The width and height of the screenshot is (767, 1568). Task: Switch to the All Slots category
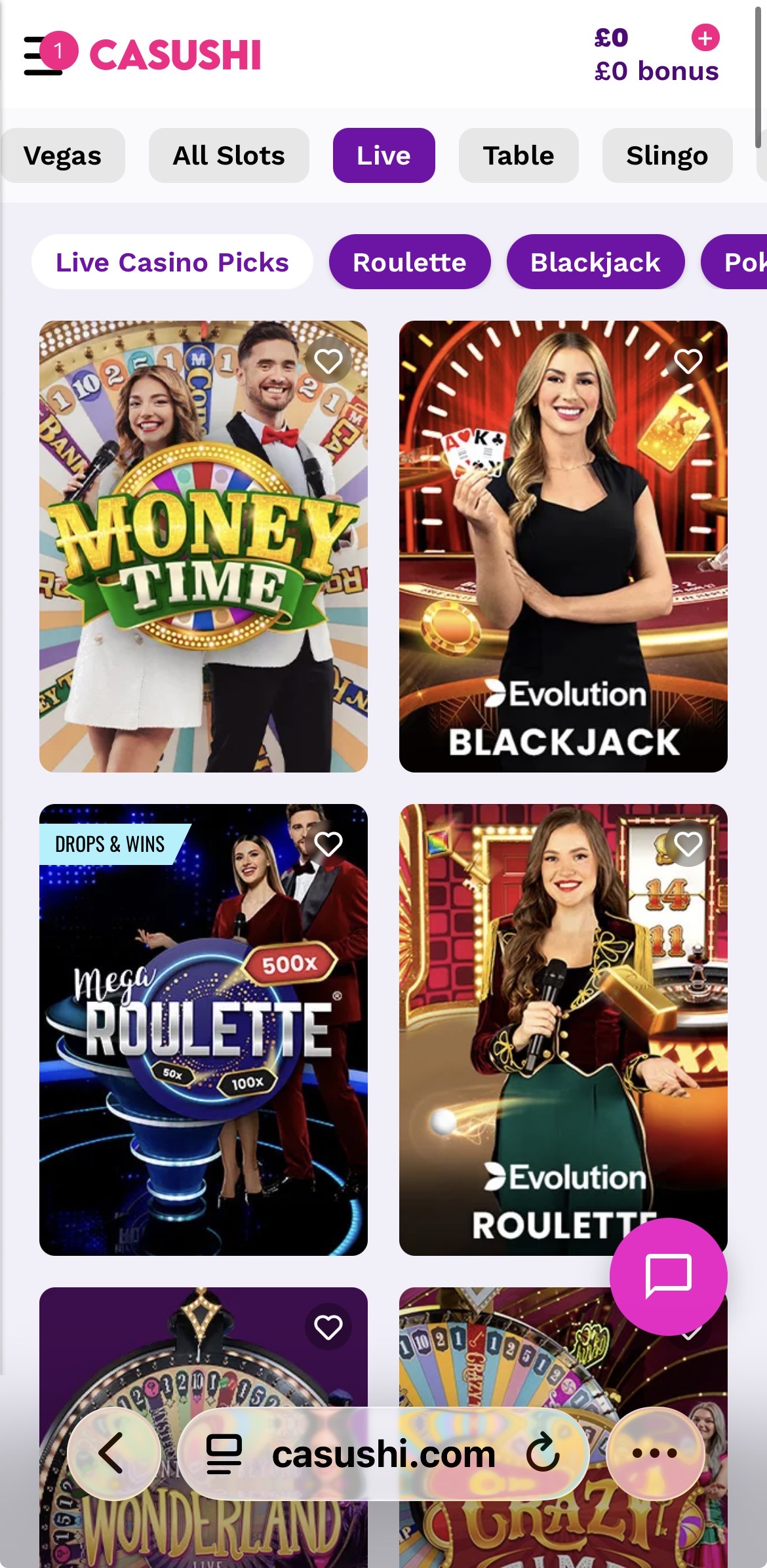(x=229, y=156)
